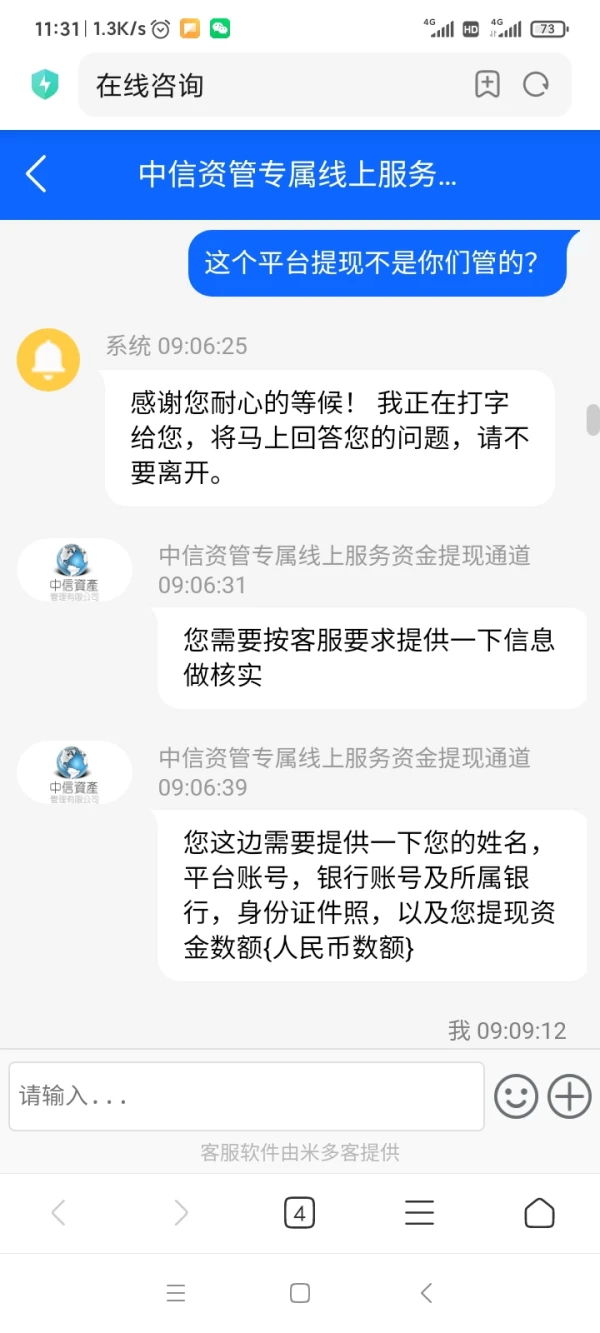This screenshot has height=1333, width=600.
Task: Tap the back arrow in the chat header
Action: [37, 174]
